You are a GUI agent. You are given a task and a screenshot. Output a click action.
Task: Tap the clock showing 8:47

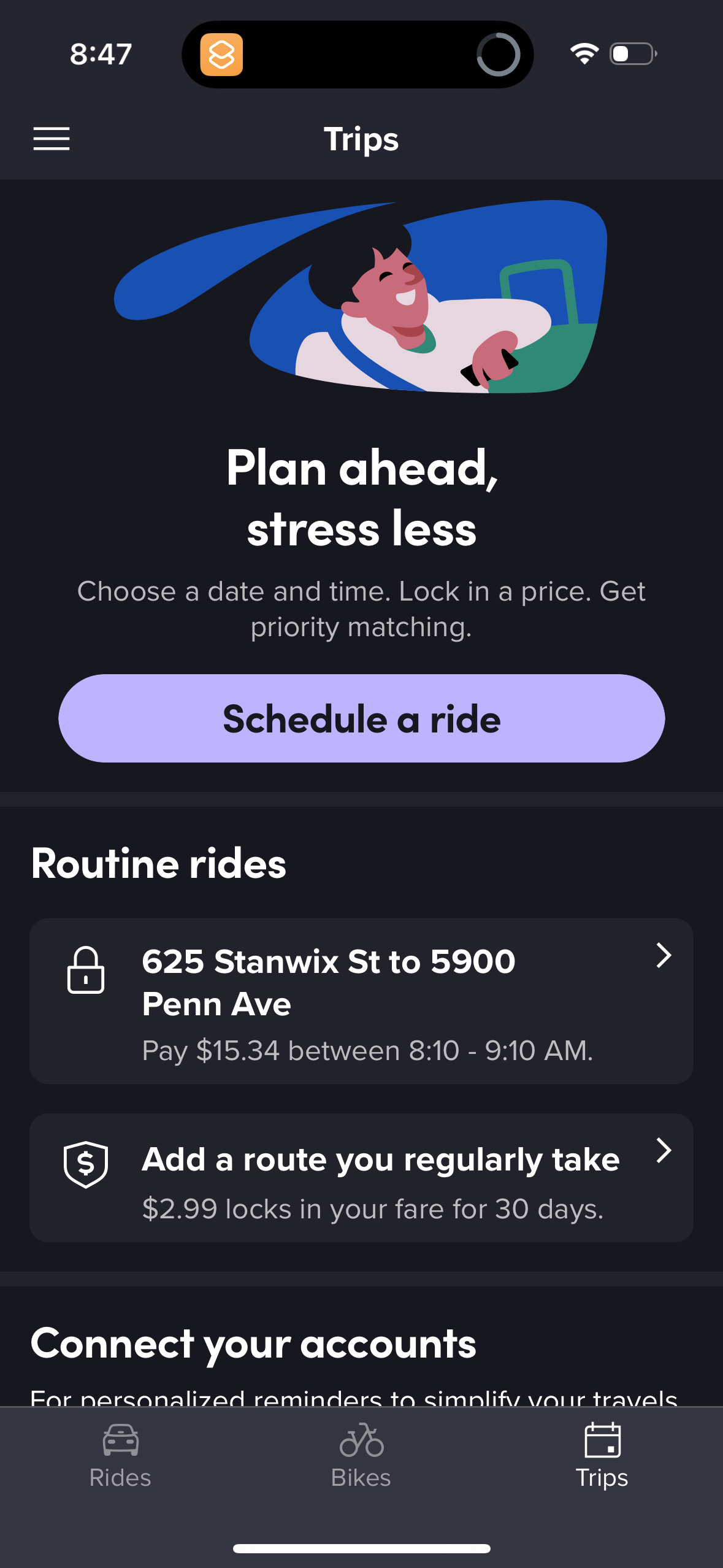(x=100, y=54)
